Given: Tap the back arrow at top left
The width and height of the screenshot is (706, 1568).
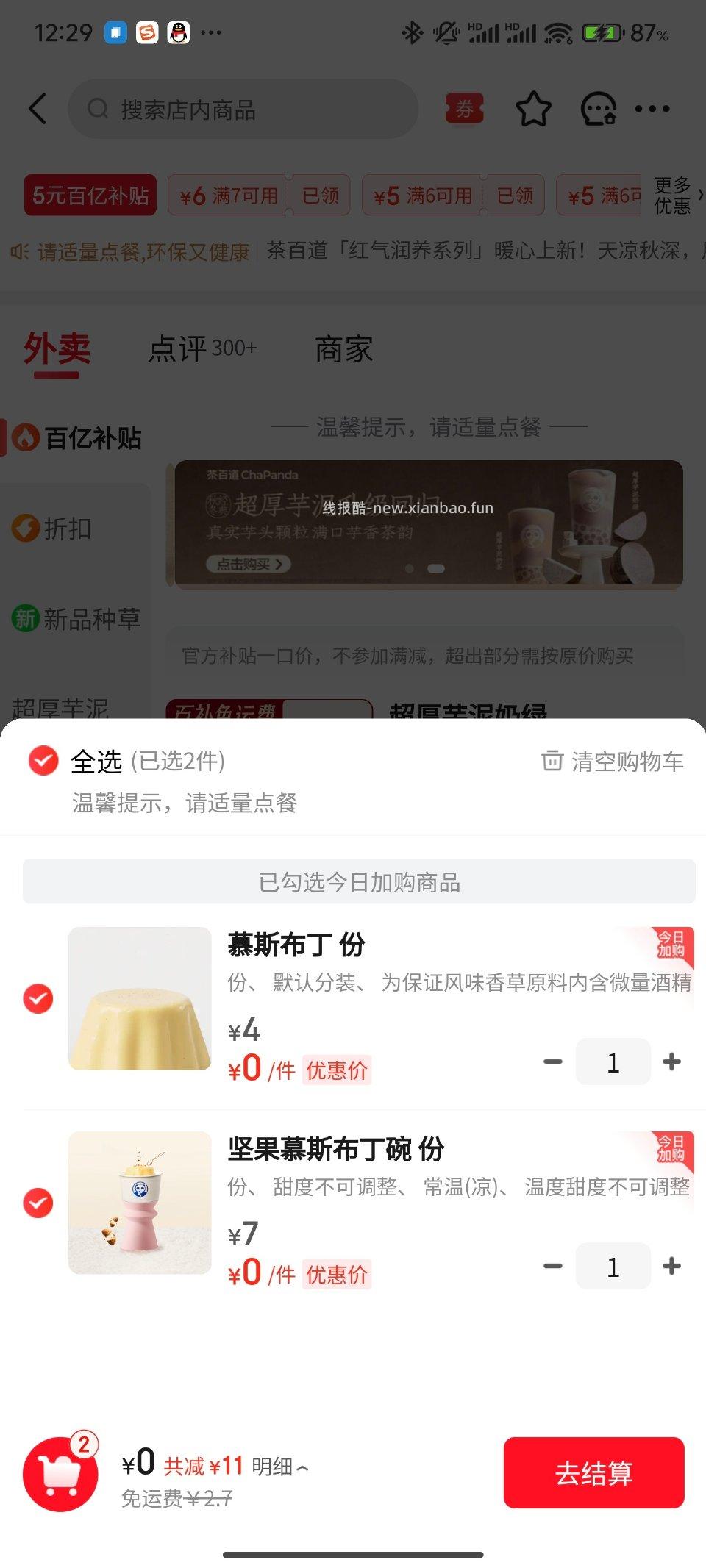Looking at the screenshot, I should (38, 108).
